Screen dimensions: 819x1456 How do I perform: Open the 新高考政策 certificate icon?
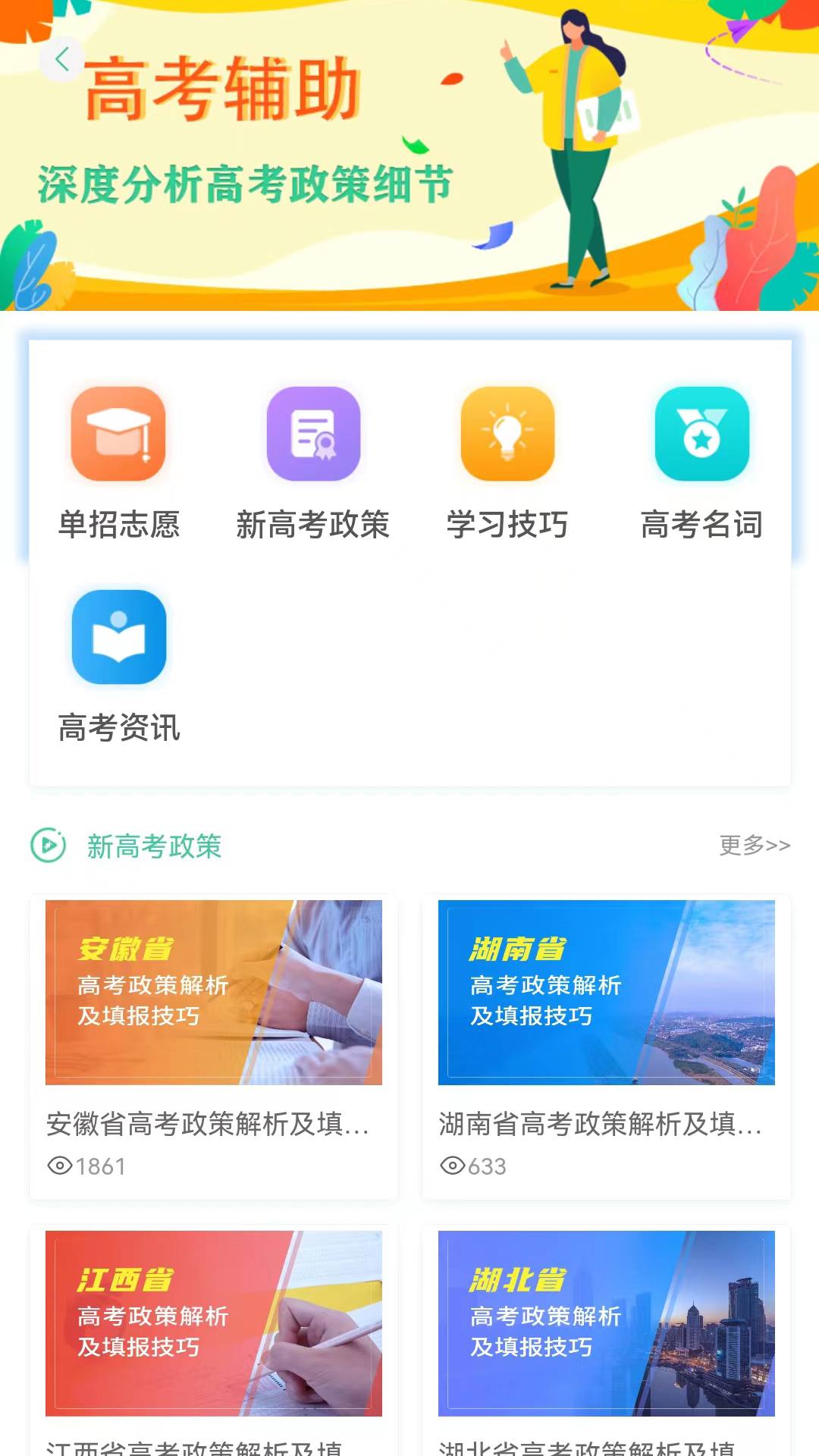(x=313, y=435)
